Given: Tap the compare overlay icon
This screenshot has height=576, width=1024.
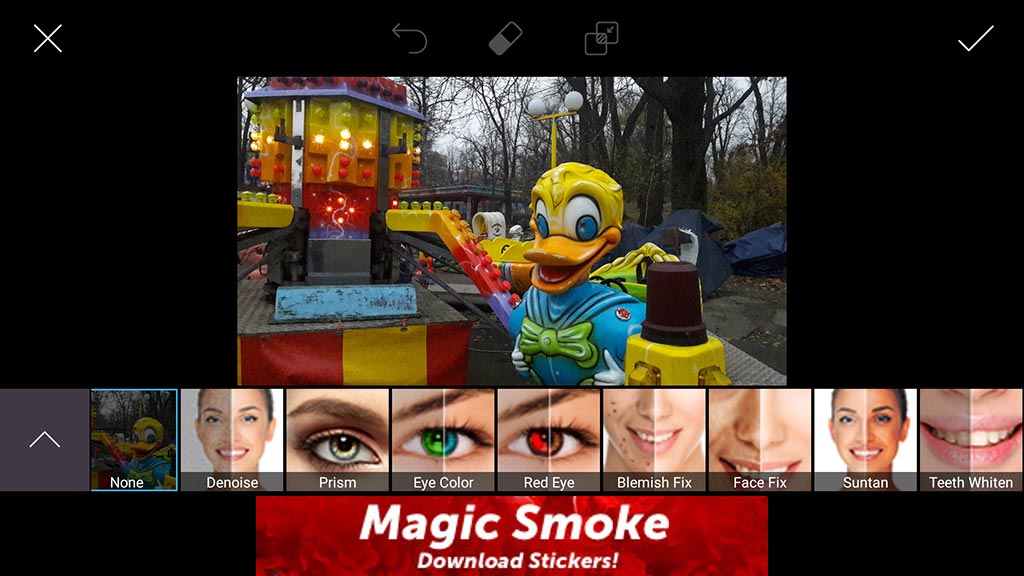Looking at the screenshot, I should coord(601,39).
